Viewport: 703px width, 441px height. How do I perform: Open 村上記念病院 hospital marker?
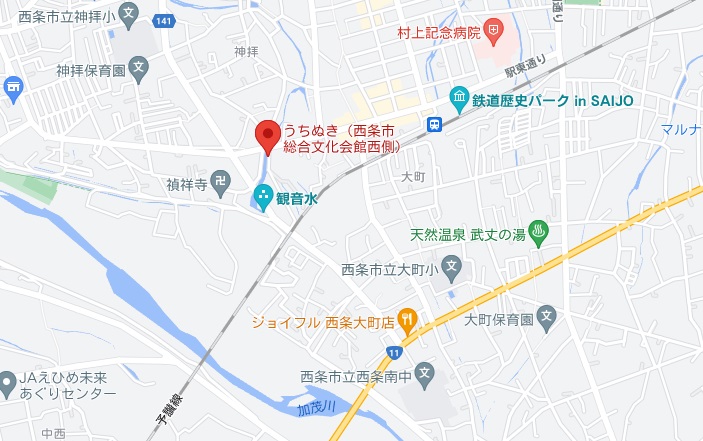pos(493,32)
